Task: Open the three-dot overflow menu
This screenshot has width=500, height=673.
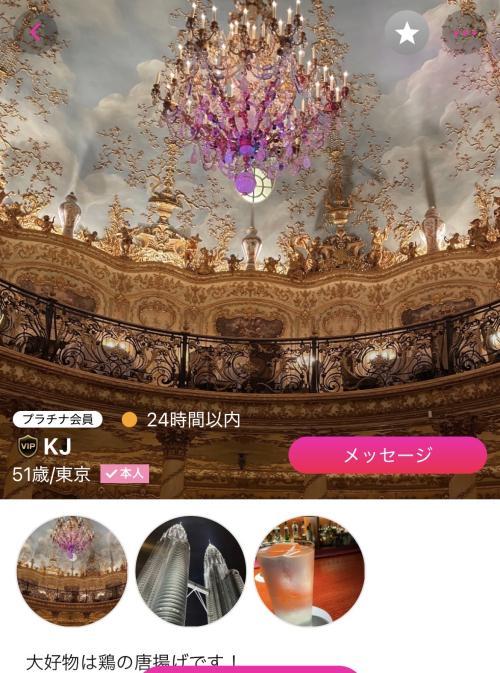Action: [x=464, y=33]
